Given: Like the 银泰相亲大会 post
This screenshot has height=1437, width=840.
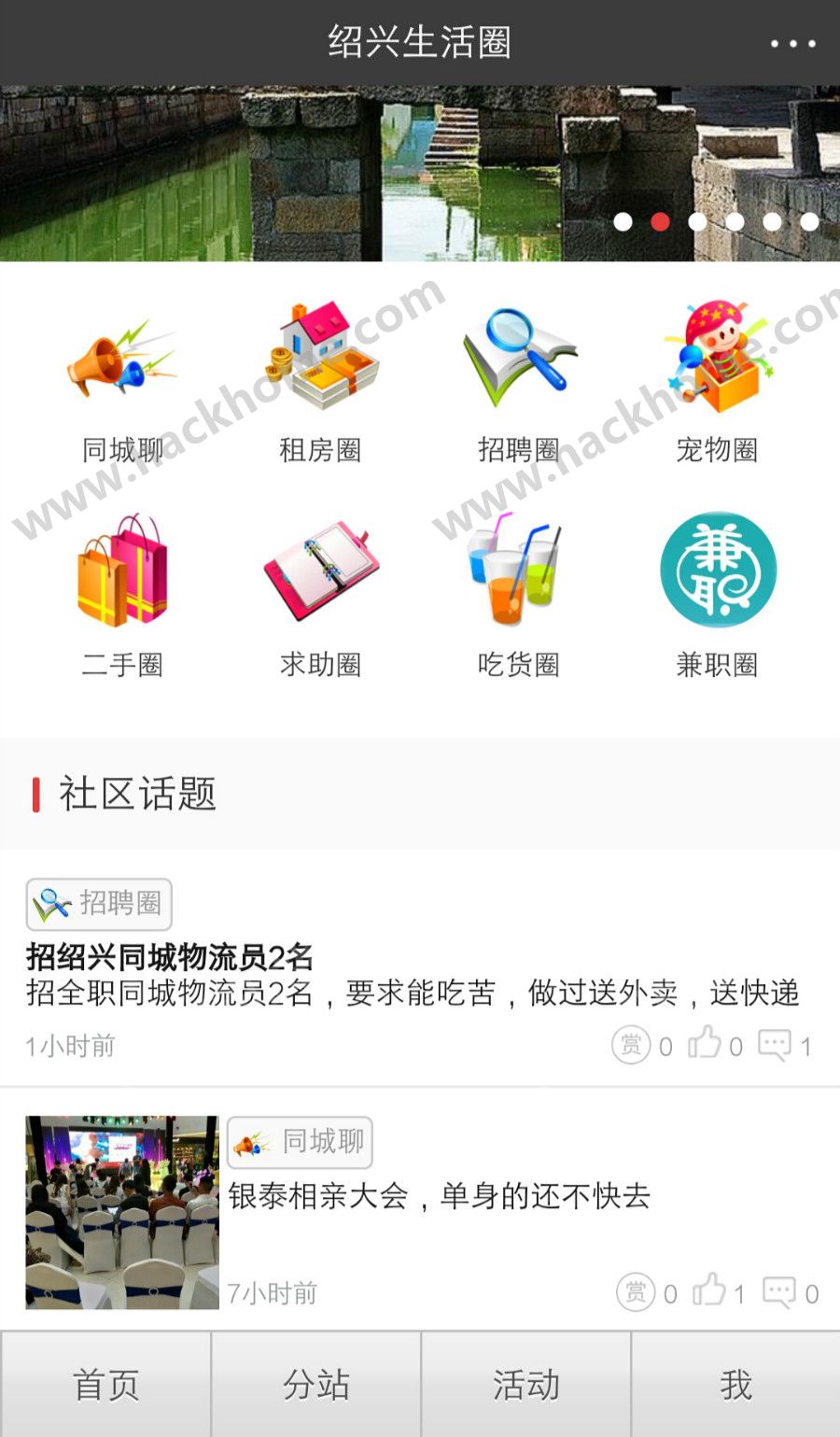Looking at the screenshot, I should pyautogui.click(x=709, y=1291).
